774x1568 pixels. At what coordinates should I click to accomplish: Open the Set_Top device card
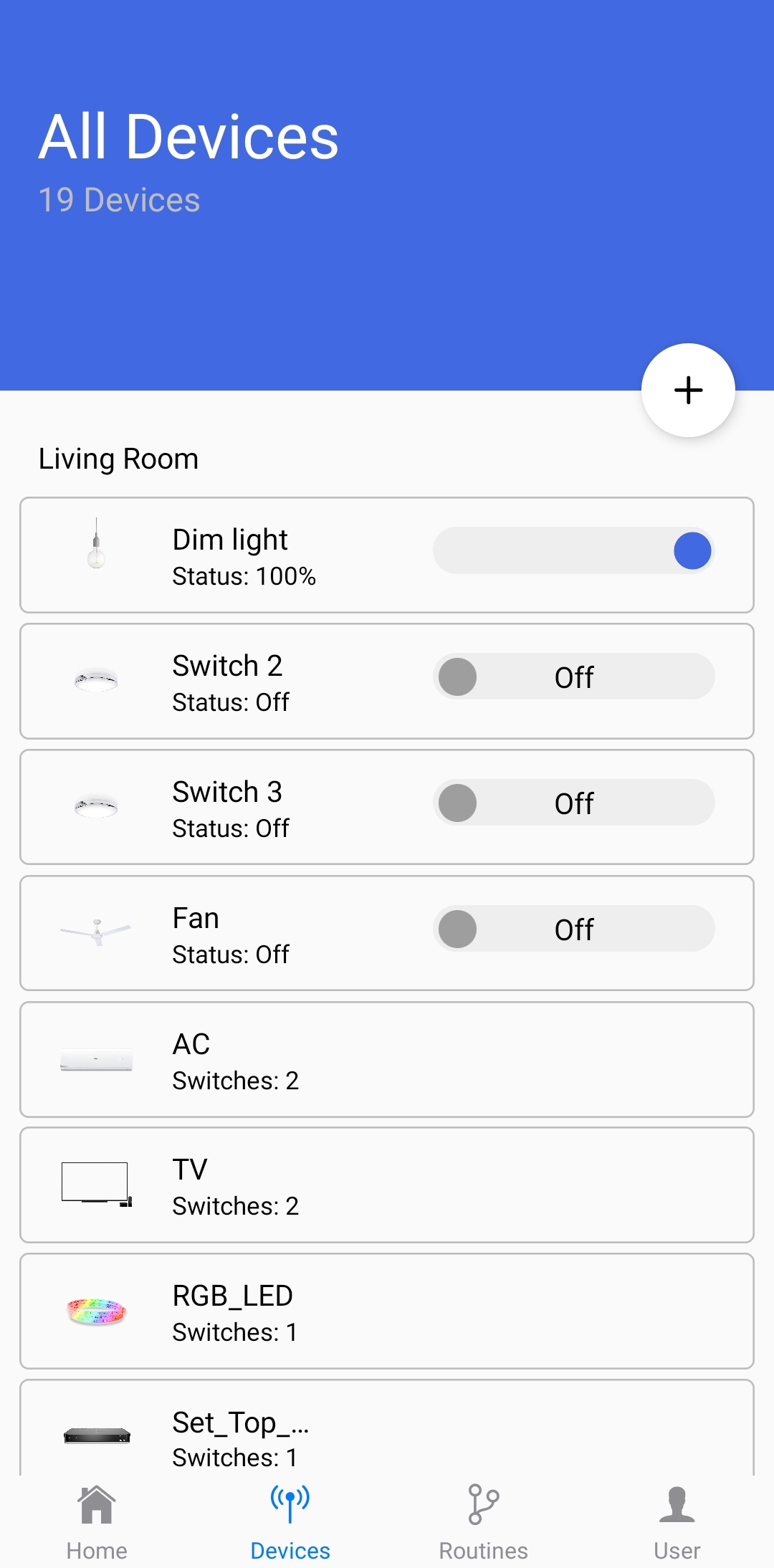[387, 1428]
